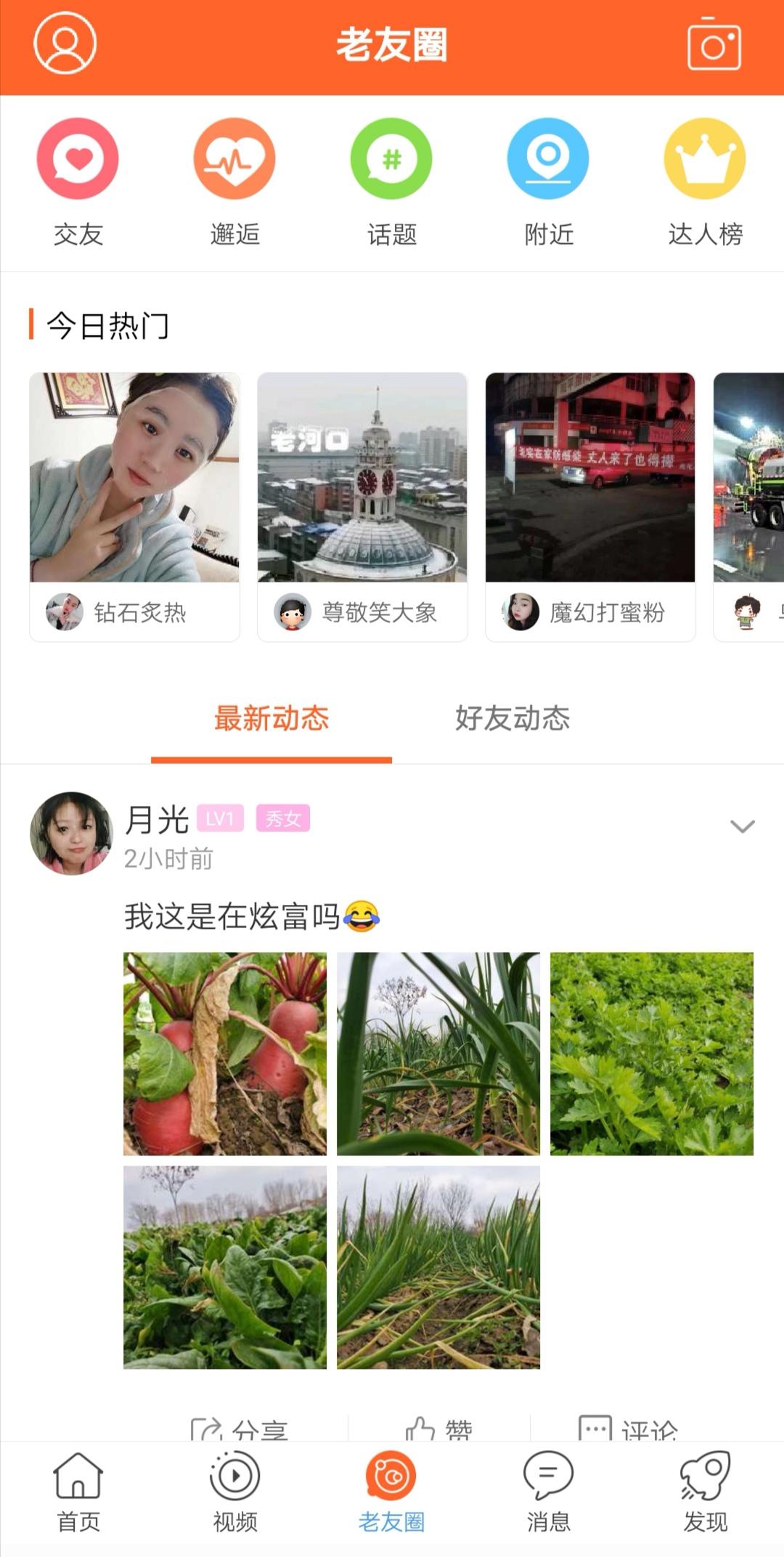Open the 消息 tab
The width and height of the screenshot is (784, 1557).
pos(548,1492)
